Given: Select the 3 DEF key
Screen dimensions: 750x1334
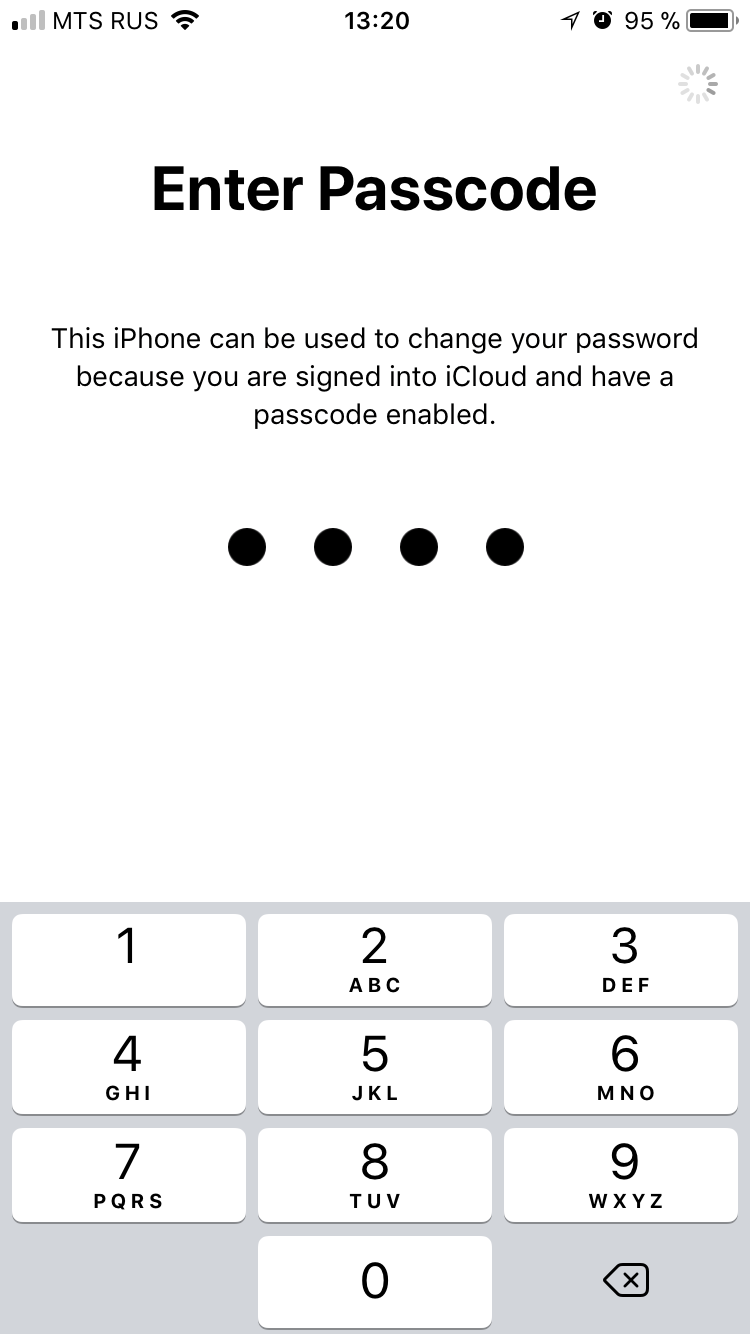Looking at the screenshot, I should pyautogui.click(x=621, y=959).
